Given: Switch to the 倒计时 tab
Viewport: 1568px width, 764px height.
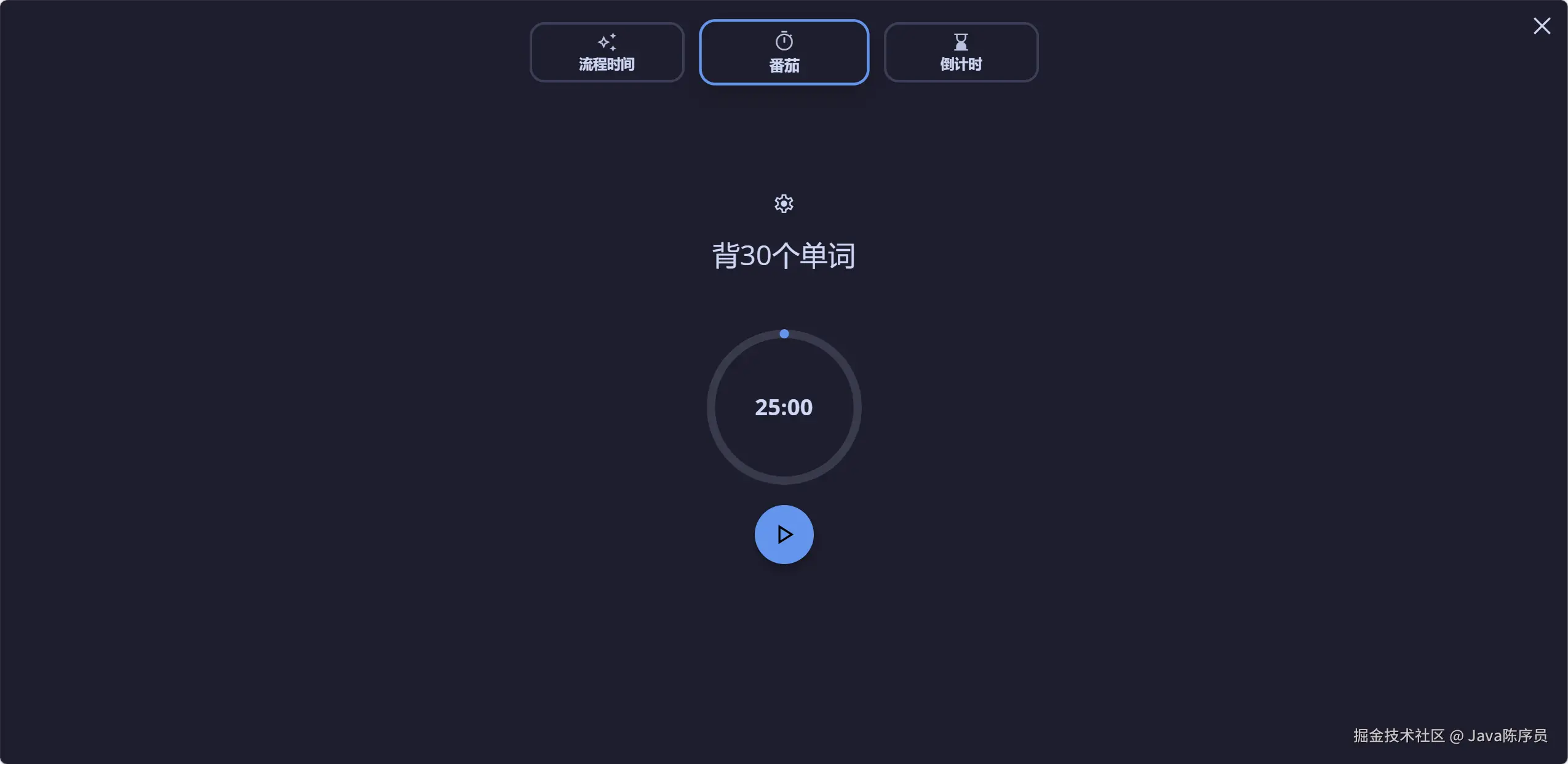Looking at the screenshot, I should 961,52.
